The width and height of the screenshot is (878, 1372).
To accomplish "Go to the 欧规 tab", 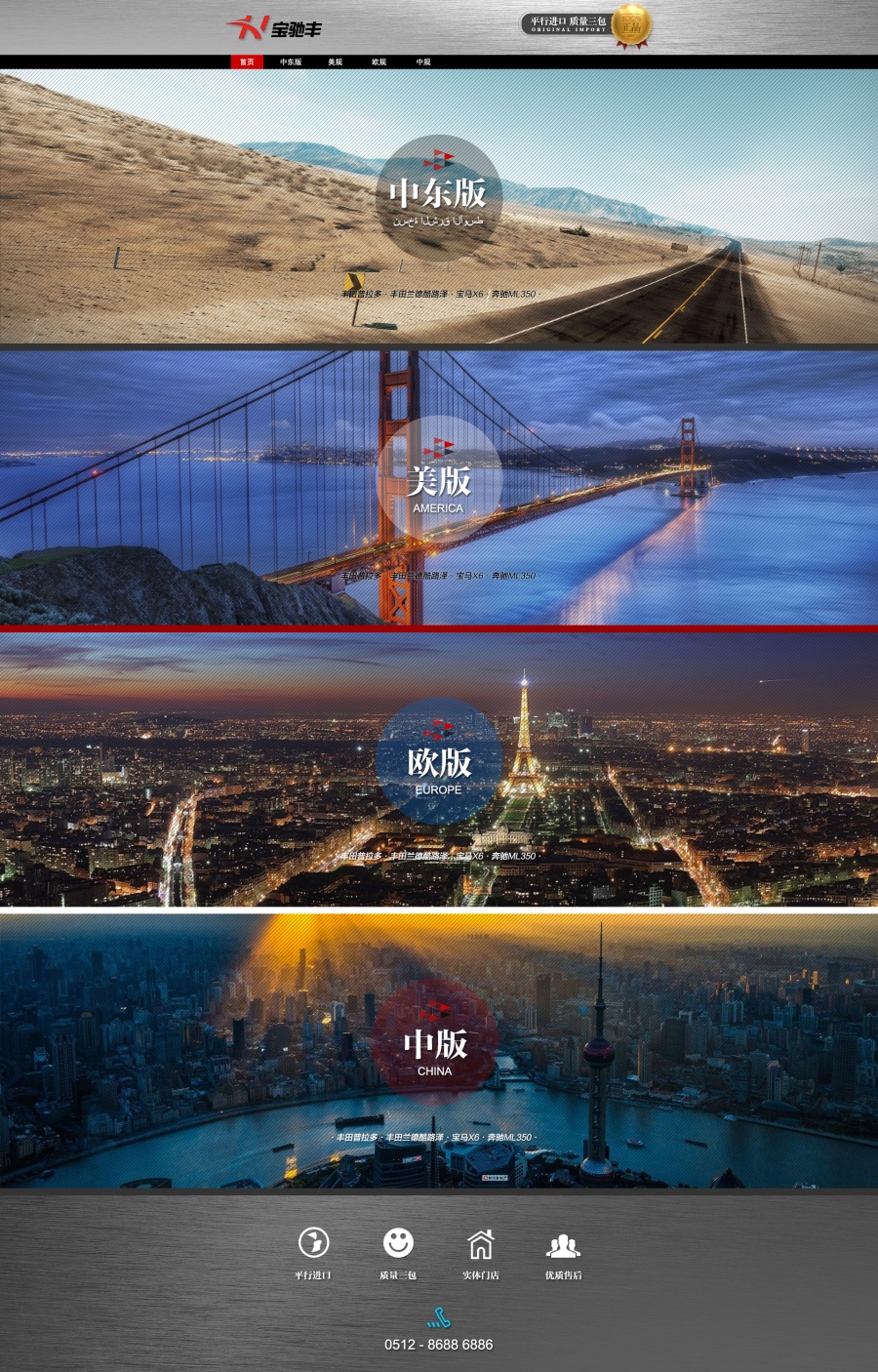I will (x=379, y=61).
